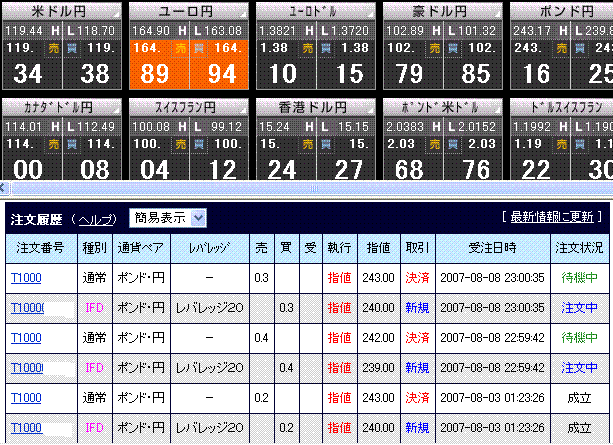Tap the 米ドル円 sell price 34

(x=28, y=73)
